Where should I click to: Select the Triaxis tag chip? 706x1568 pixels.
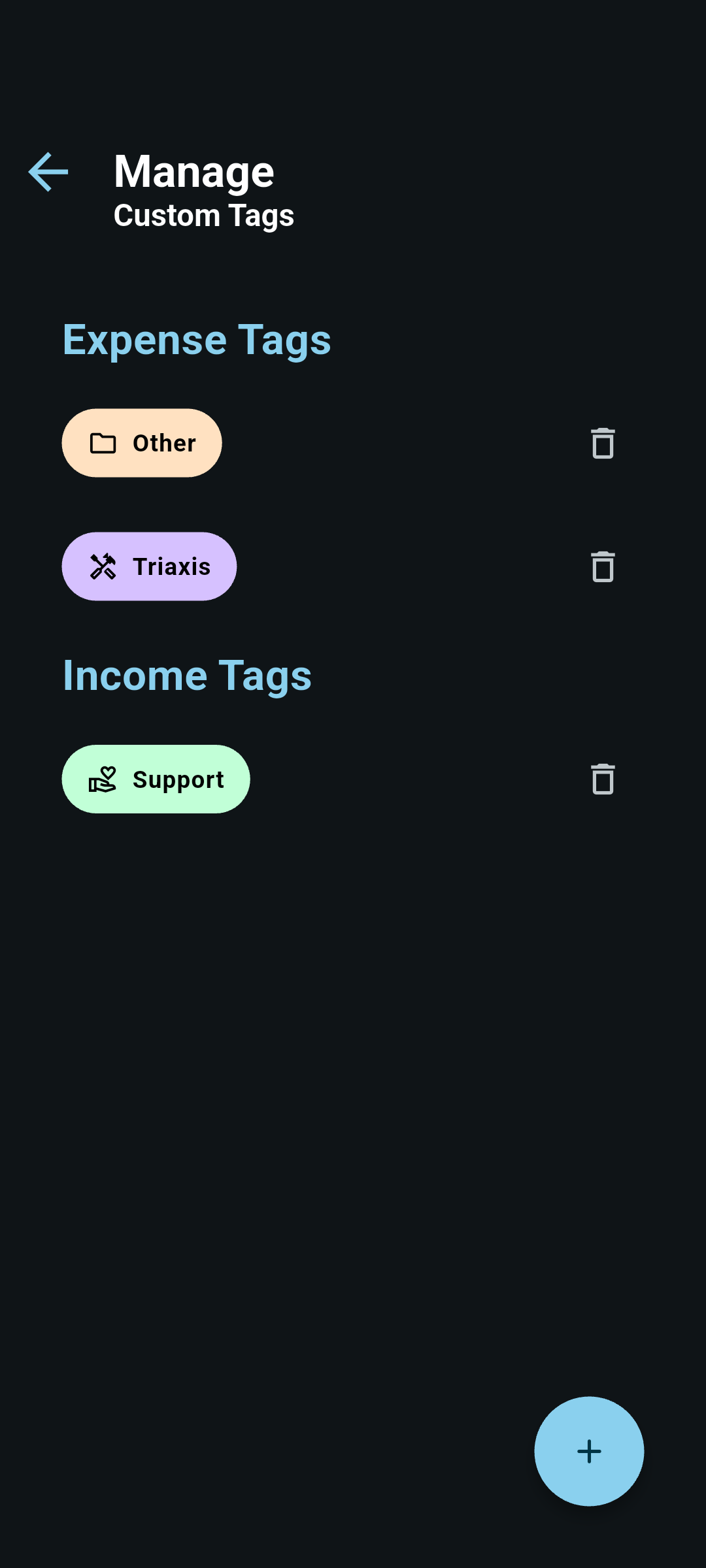pyautogui.click(x=149, y=566)
